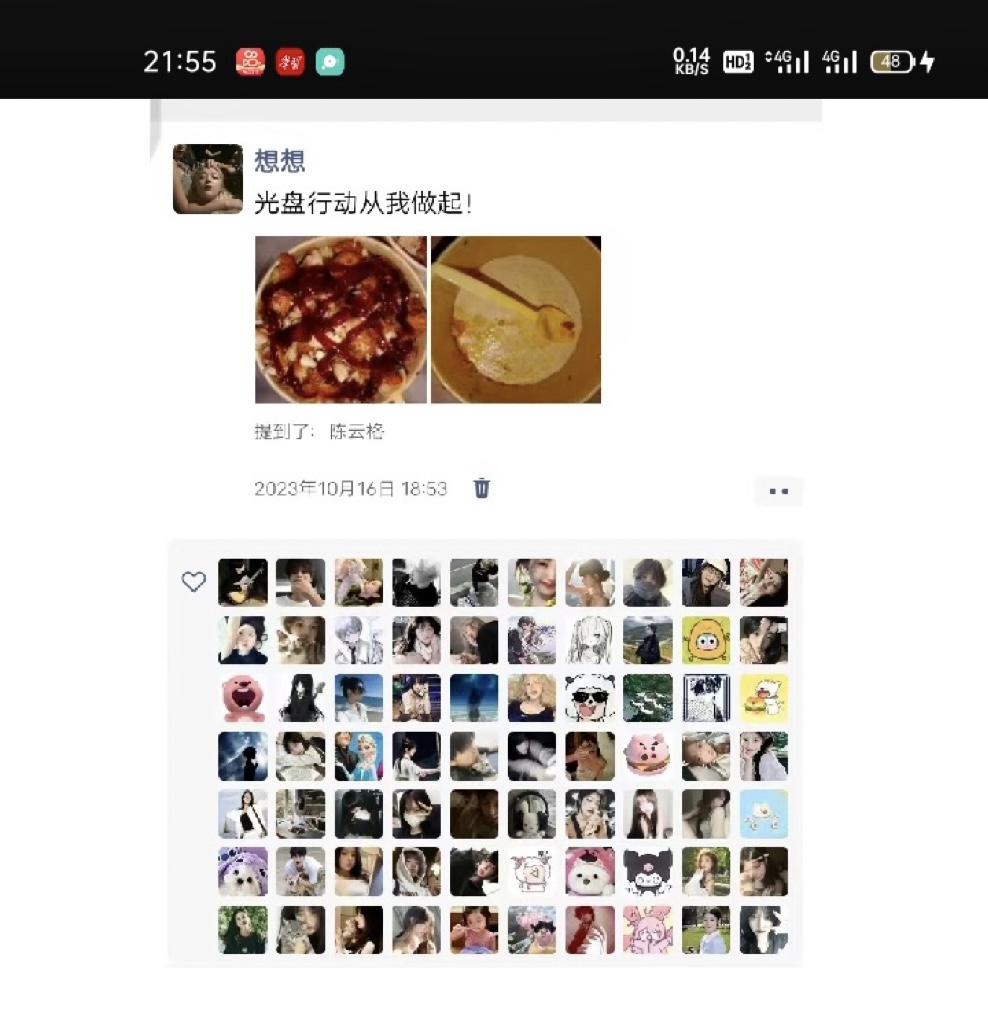The width and height of the screenshot is (988, 1024).
Task: Tap the username 想想
Action: (279, 161)
